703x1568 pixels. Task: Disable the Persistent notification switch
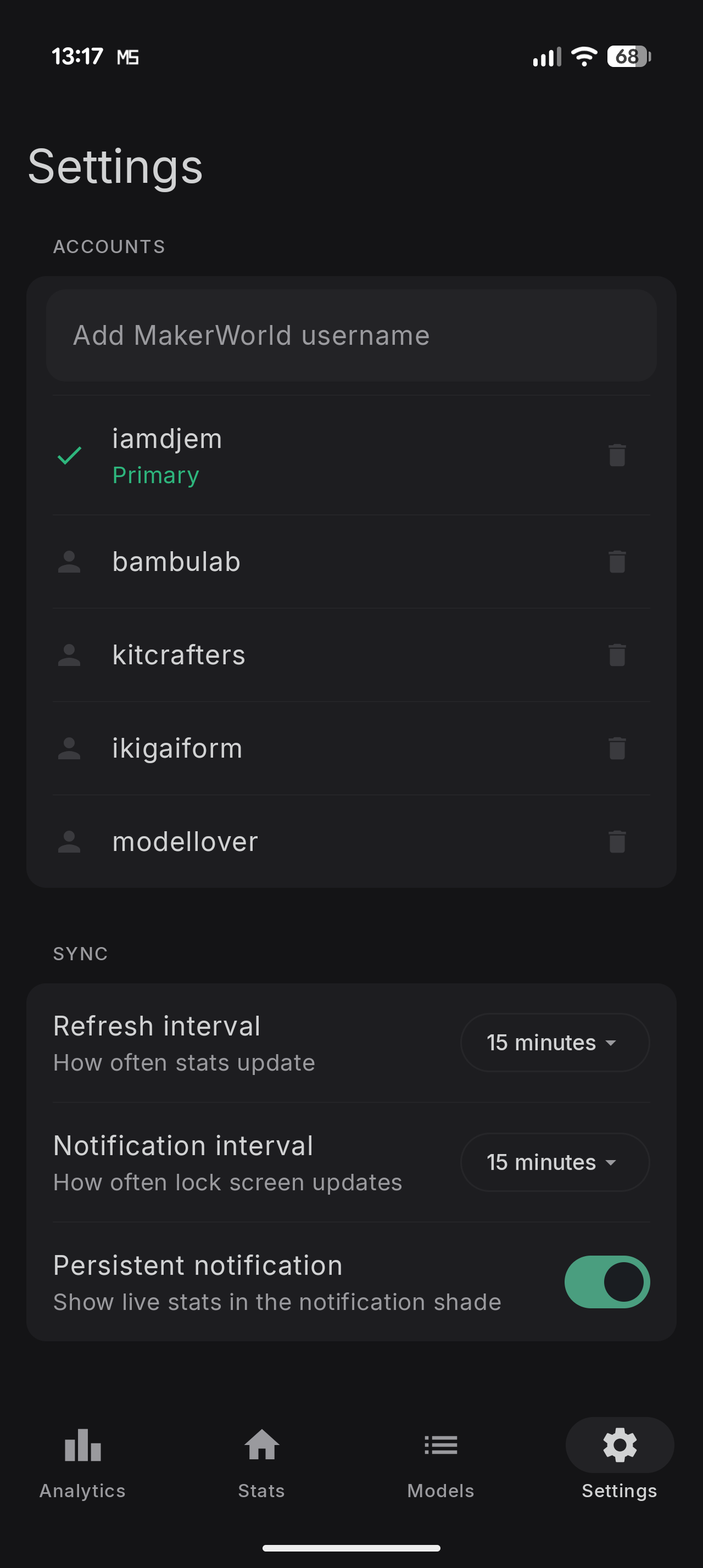pos(607,1282)
